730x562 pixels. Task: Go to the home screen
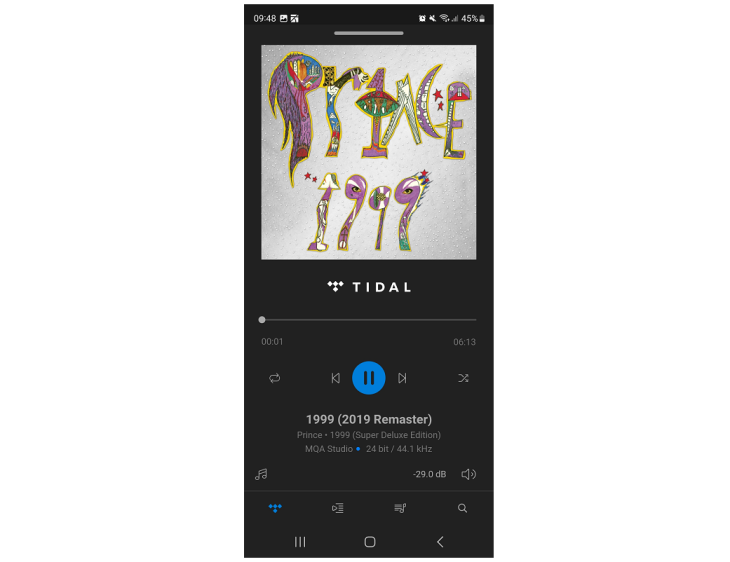click(369, 542)
